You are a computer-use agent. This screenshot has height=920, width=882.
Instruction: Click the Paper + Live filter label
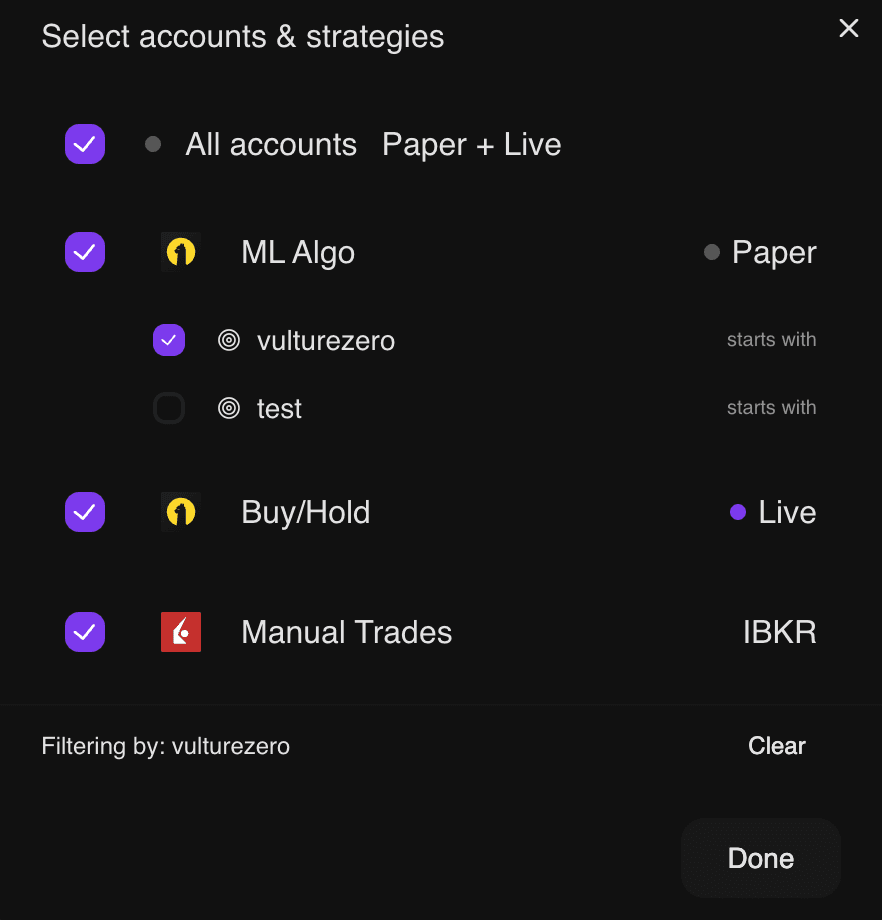471,144
